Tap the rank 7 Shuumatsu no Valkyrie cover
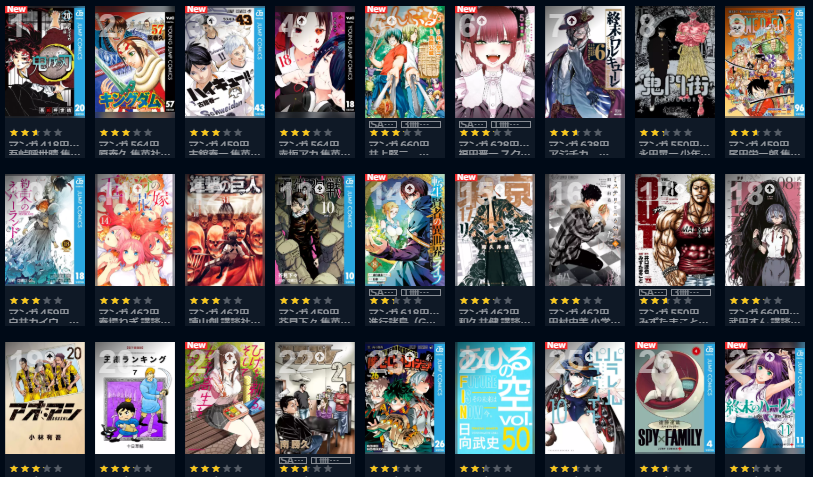 pos(585,62)
